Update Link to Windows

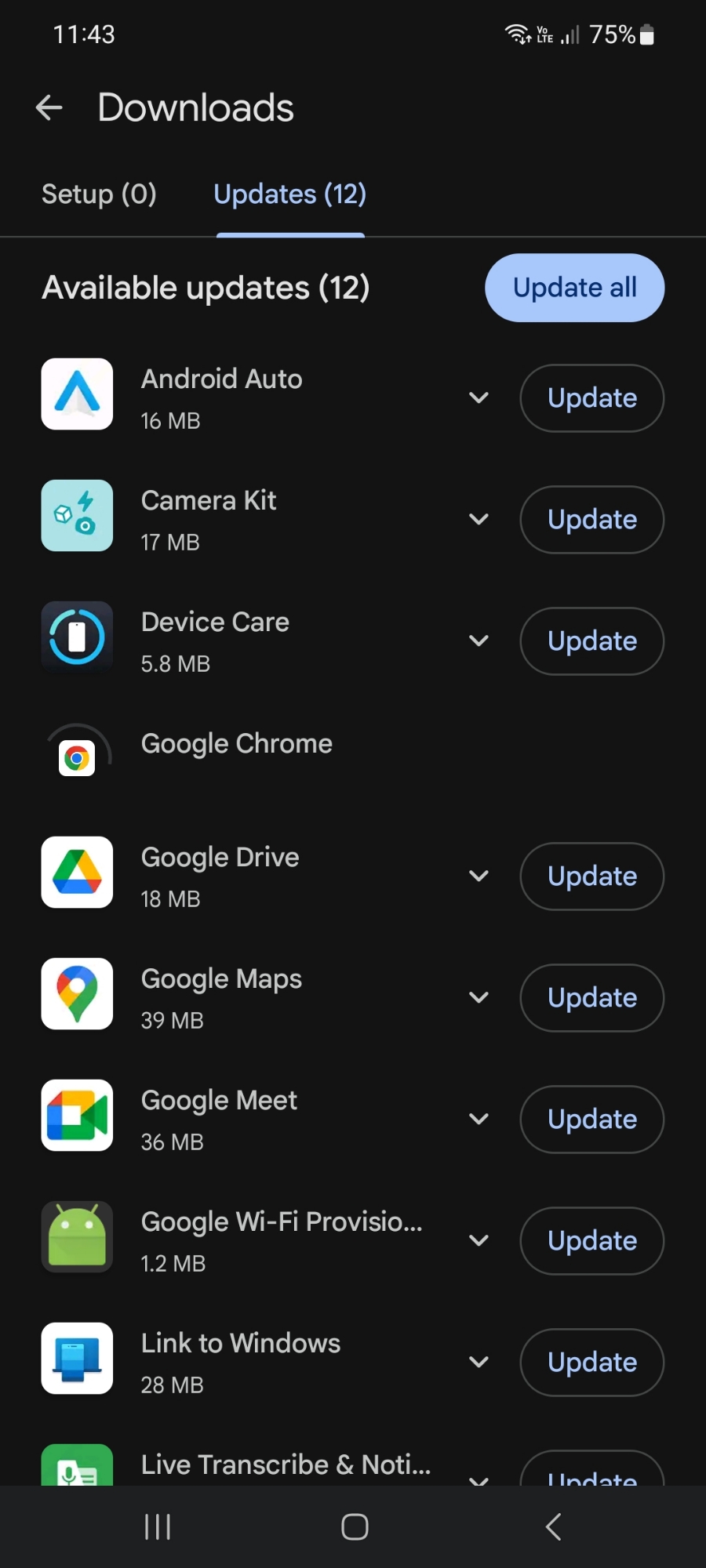[x=591, y=1363]
